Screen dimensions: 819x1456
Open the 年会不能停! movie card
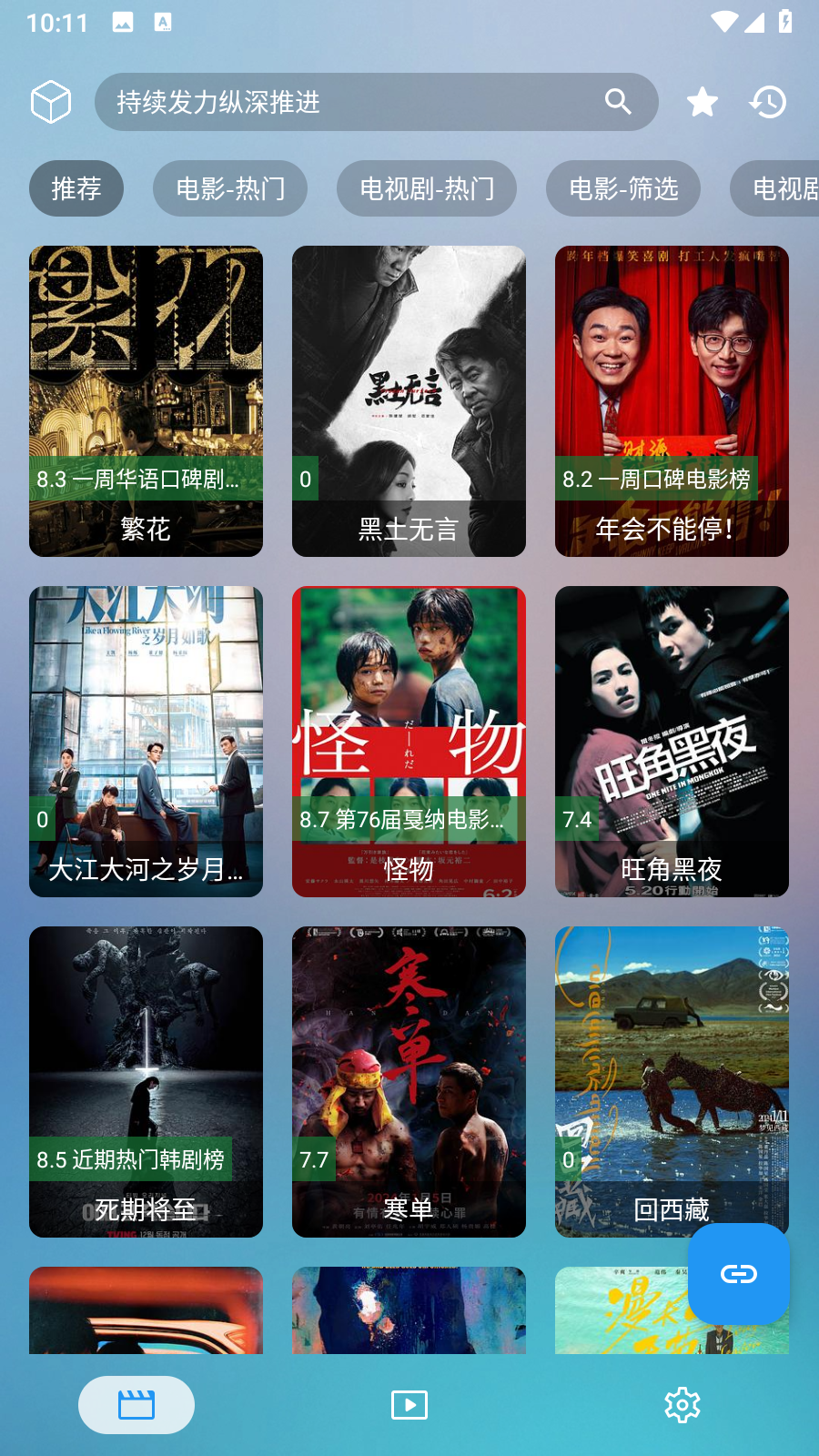click(672, 400)
